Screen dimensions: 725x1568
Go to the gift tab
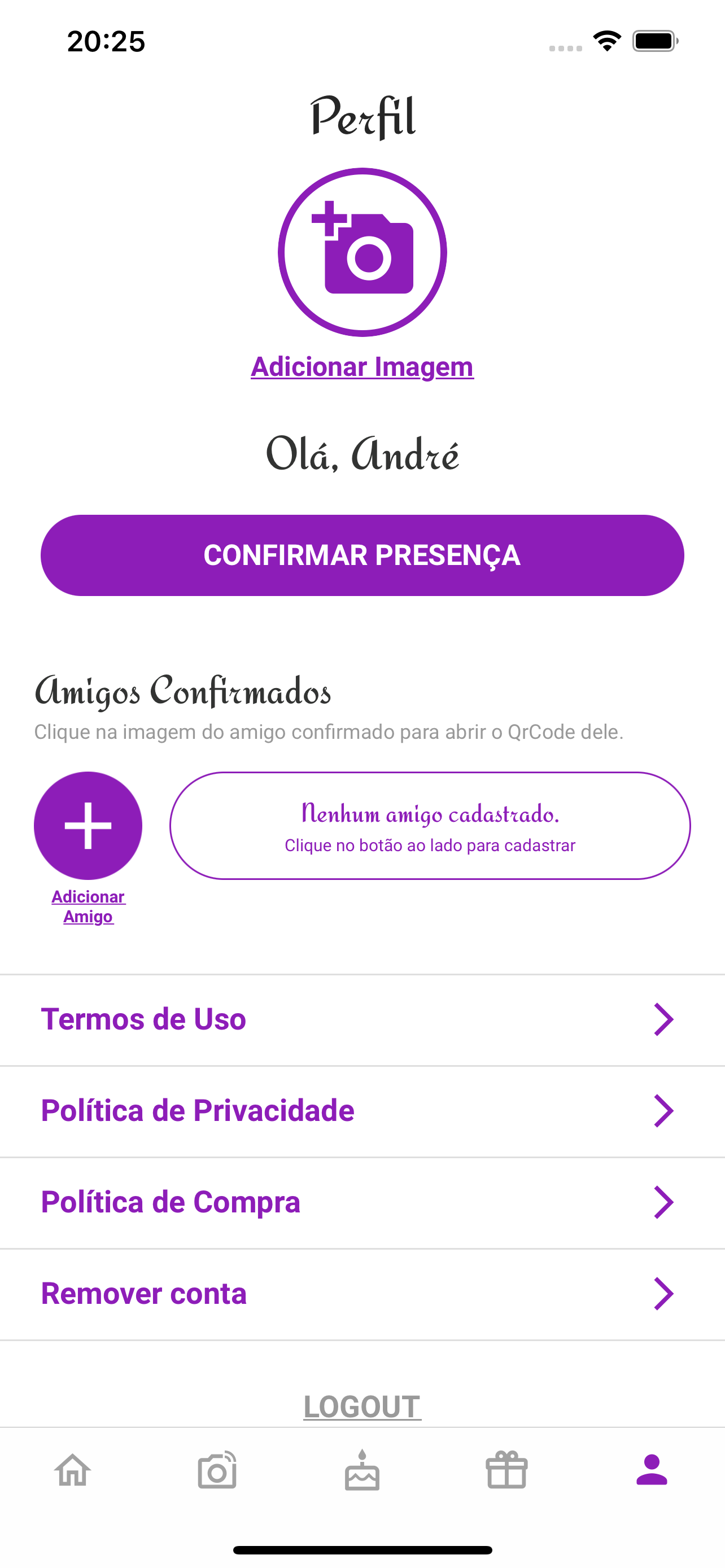coord(507,1470)
